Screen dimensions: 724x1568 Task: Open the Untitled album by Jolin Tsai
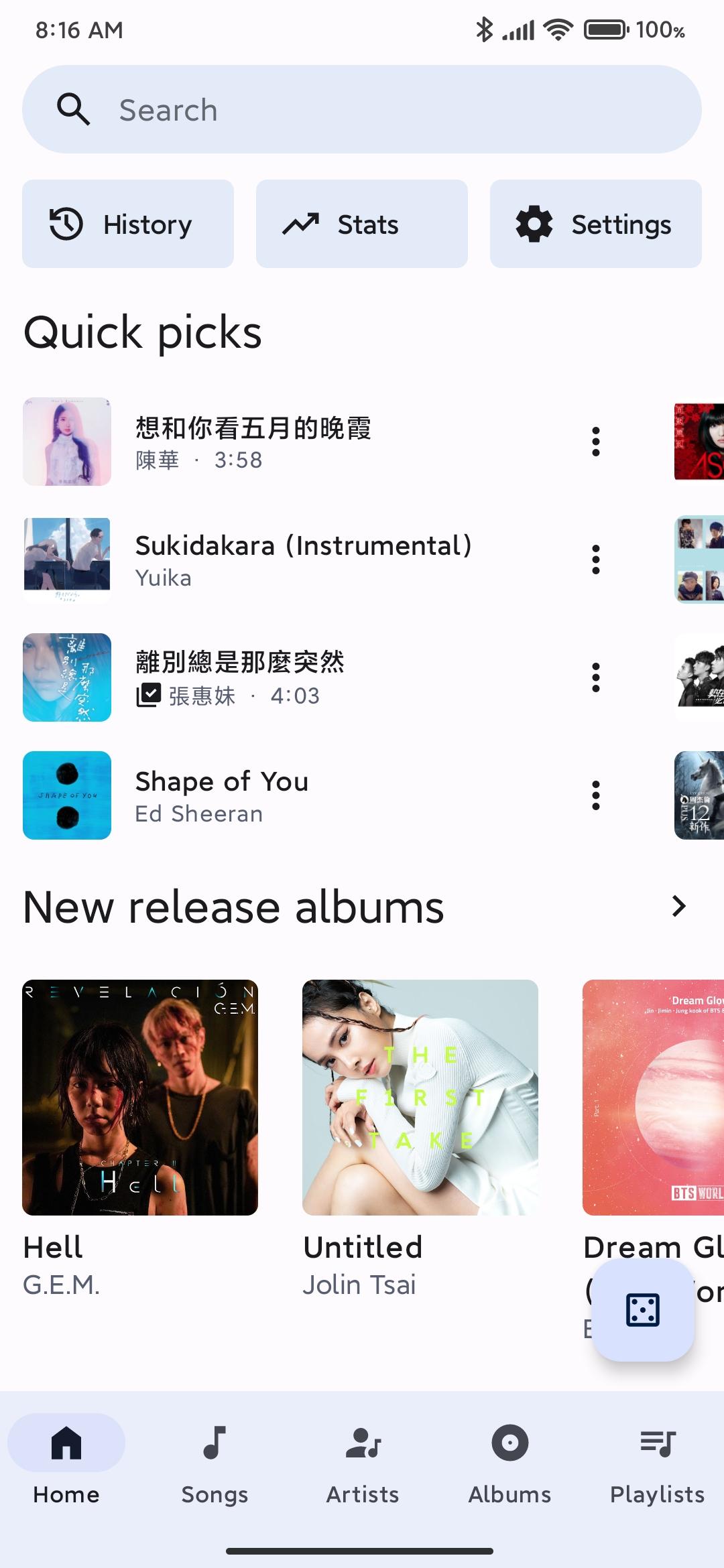click(420, 1098)
